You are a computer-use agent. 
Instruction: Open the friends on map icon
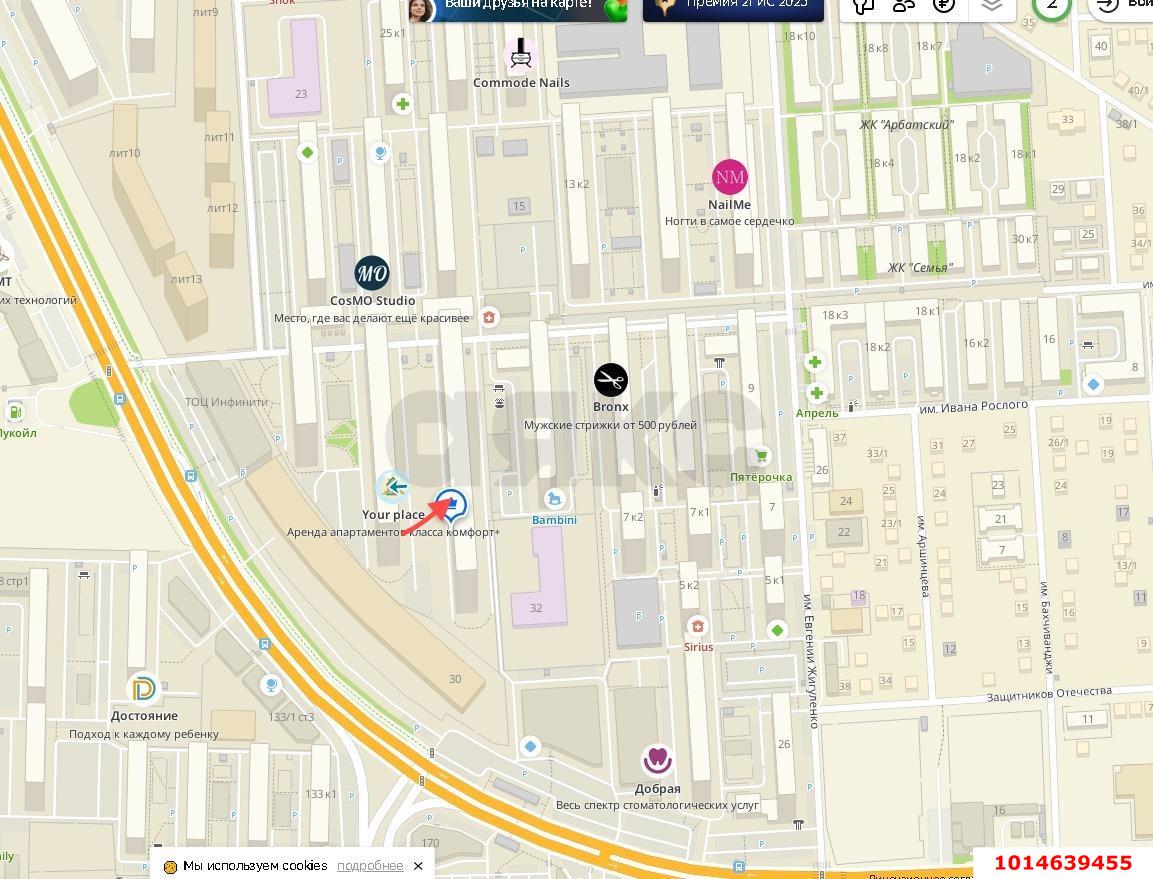coord(904,6)
